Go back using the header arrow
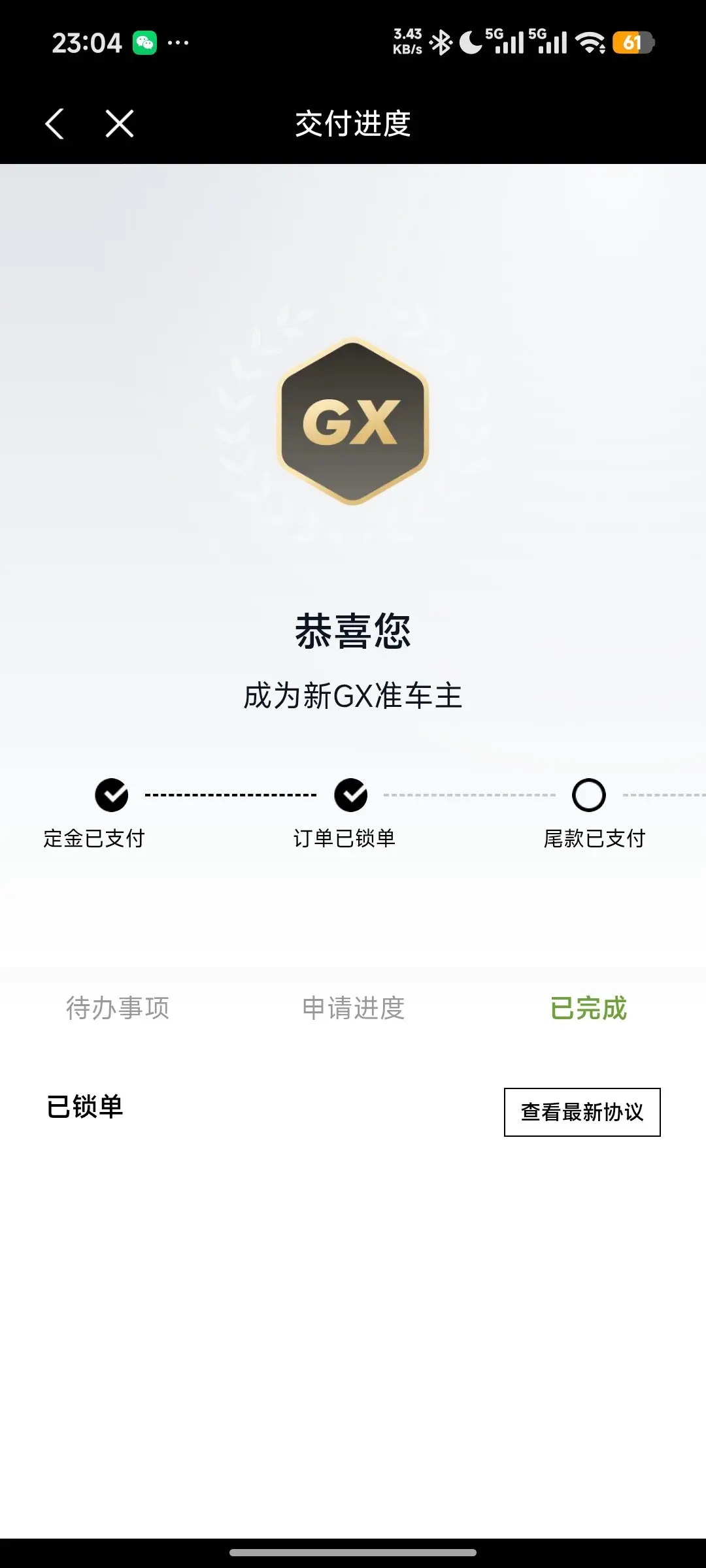 [x=55, y=123]
